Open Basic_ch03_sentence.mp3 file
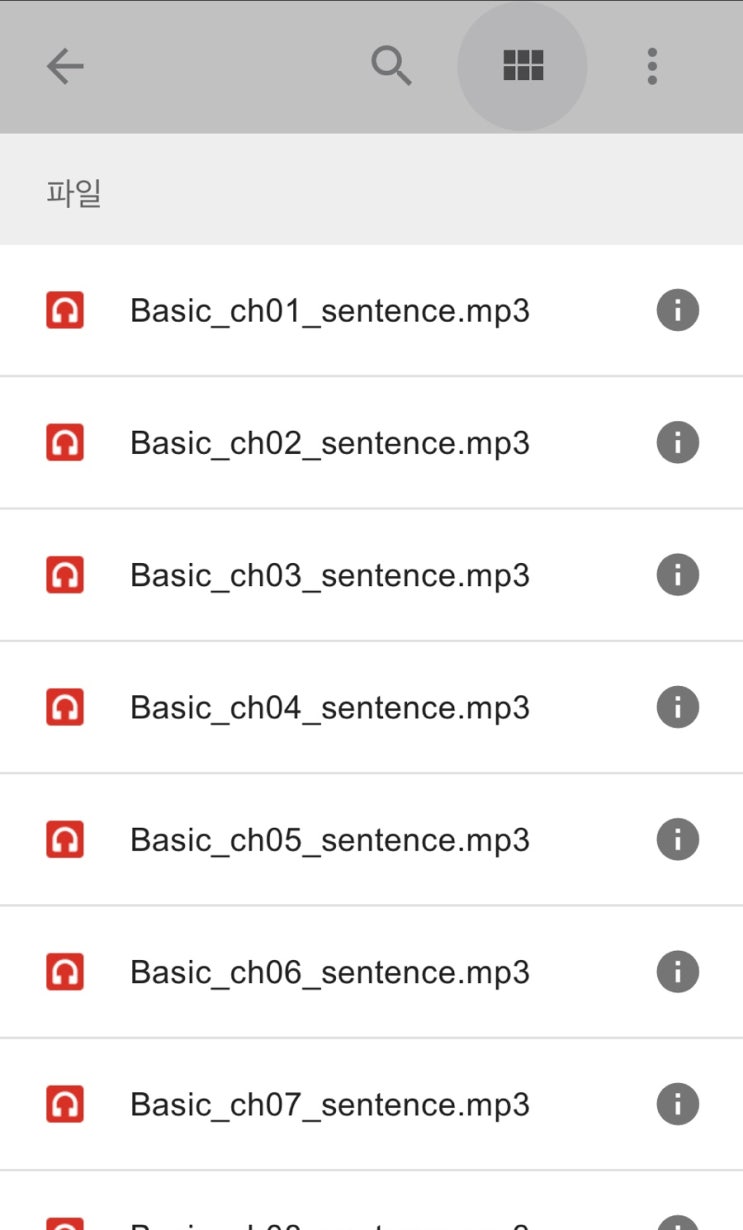Screen dimensions: 743x1230 pos(330,575)
